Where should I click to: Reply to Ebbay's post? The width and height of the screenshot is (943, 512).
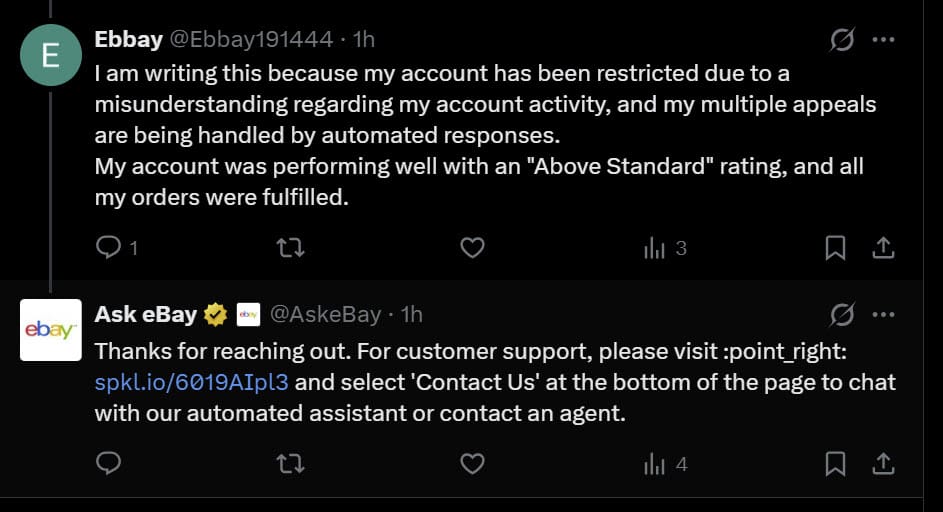pyautogui.click(x=108, y=247)
